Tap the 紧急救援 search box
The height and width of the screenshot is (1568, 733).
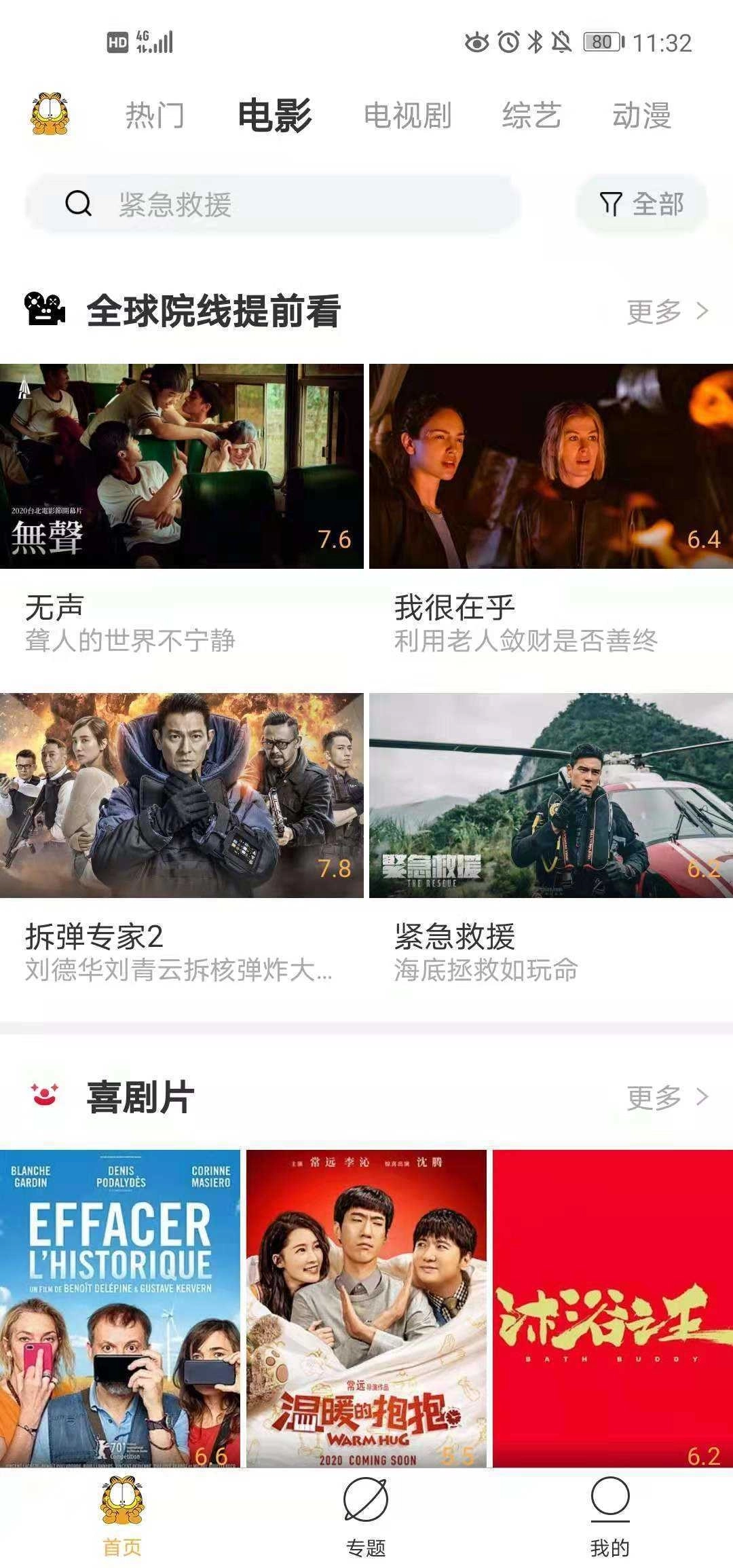(271, 204)
